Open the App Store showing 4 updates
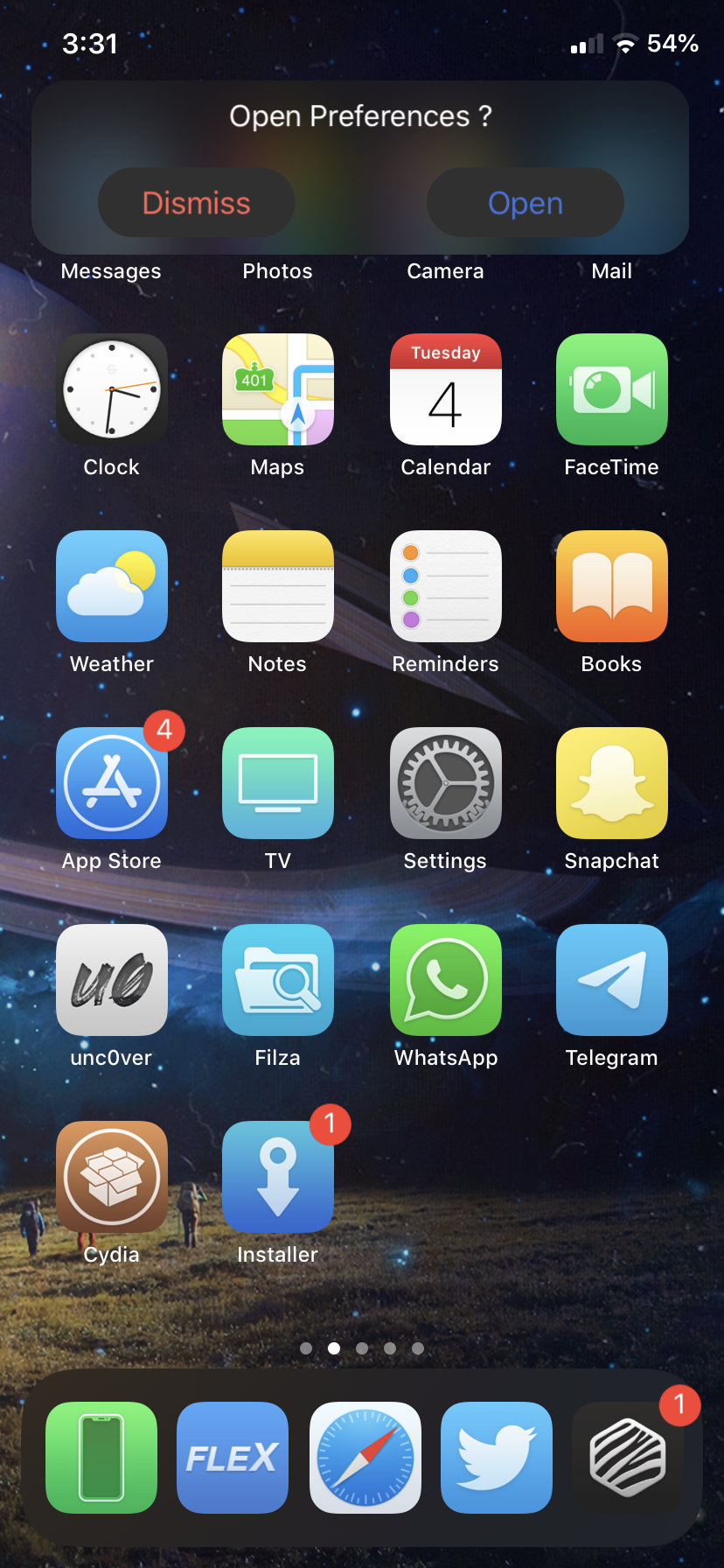The width and height of the screenshot is (724, 1568). 111,783
